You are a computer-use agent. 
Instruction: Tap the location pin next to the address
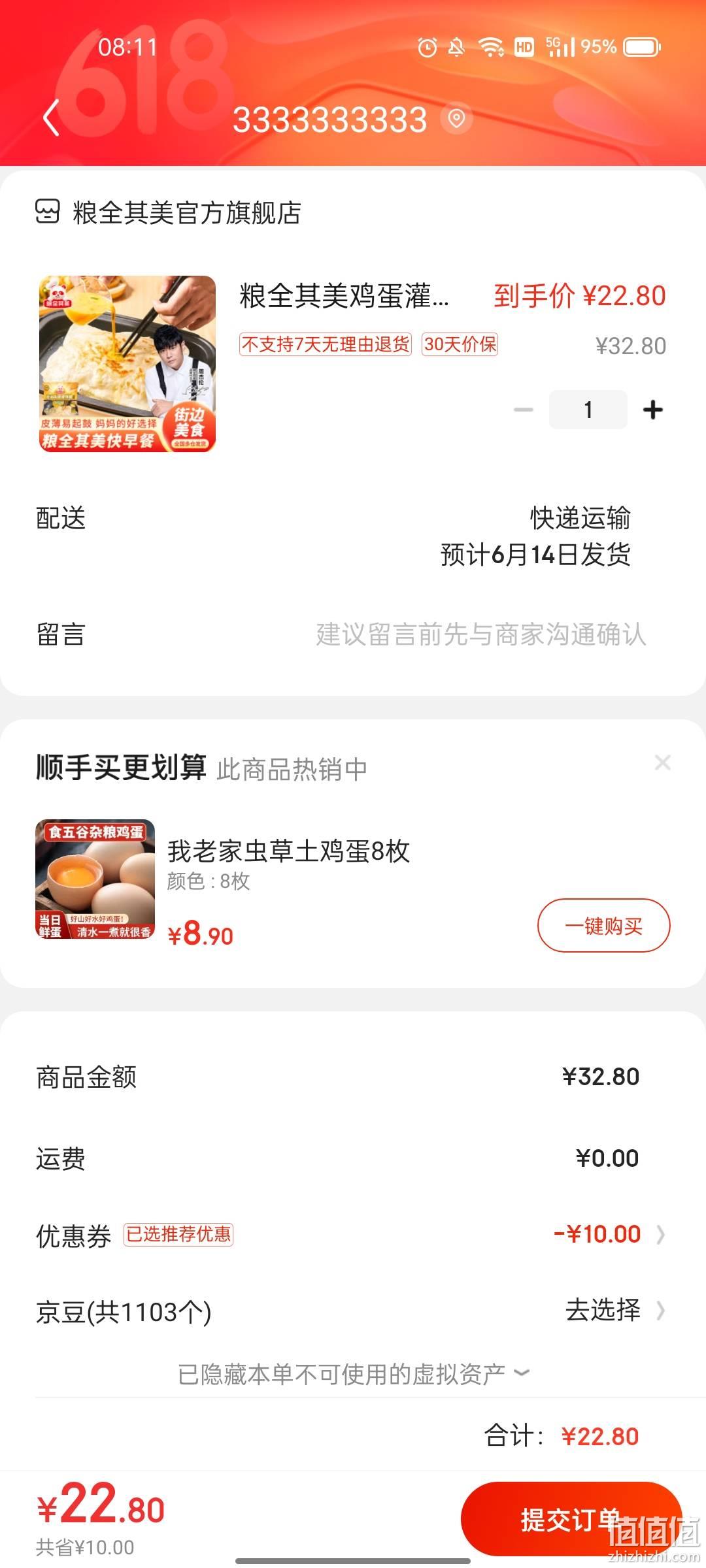tap(456, 118)
